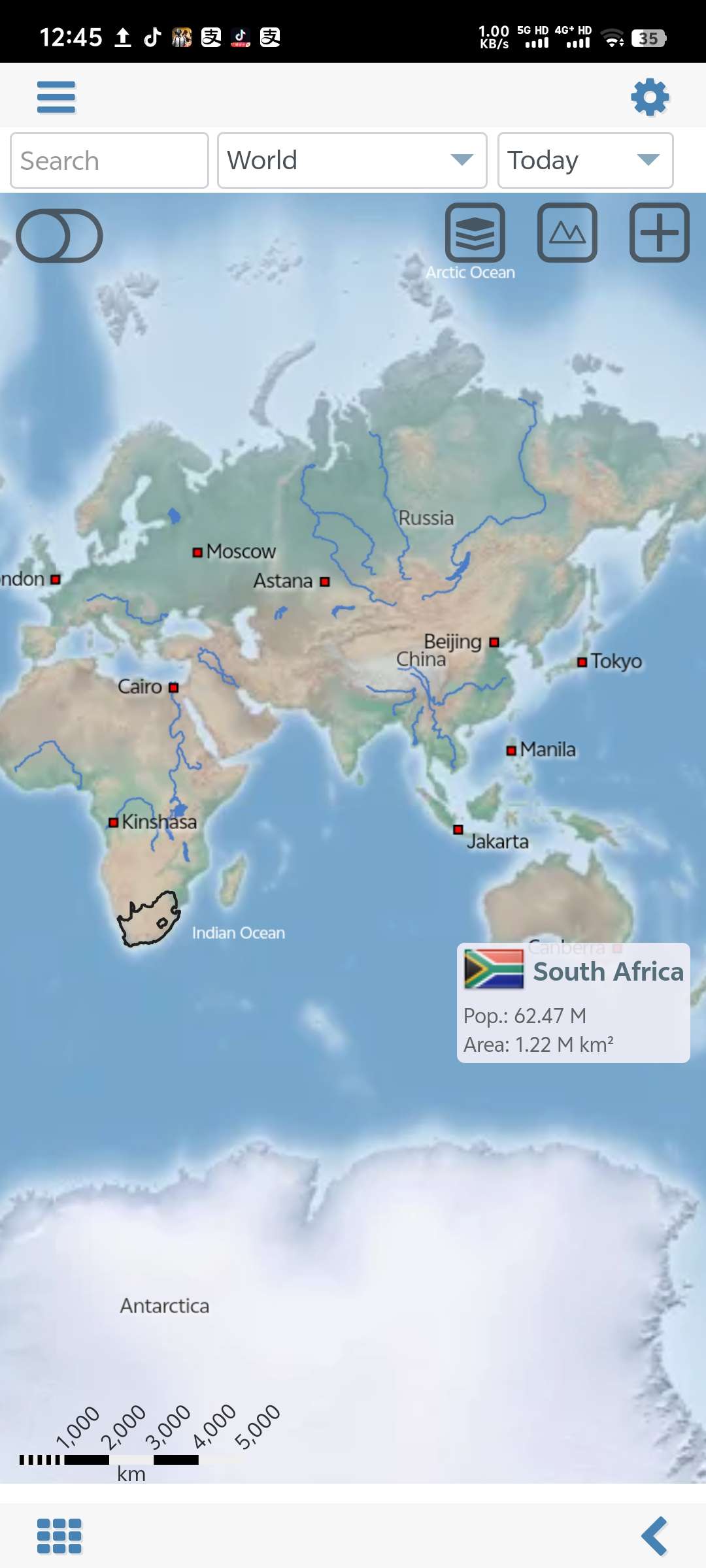
Task: Open the hamburger drawer menu
Action: [x=56, y=97]
